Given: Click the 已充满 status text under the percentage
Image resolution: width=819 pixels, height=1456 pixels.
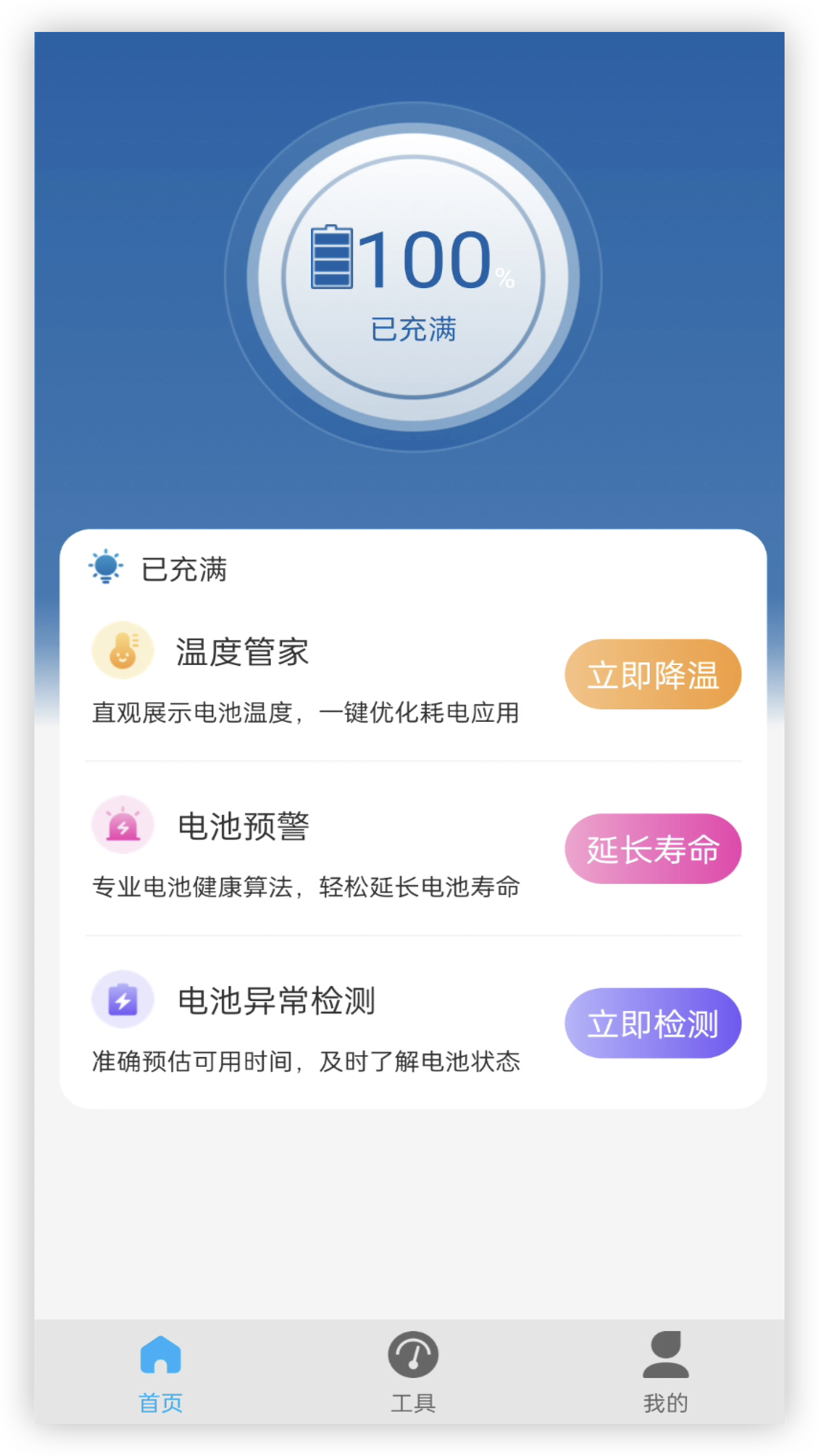Looking at the screenshot, I should (x=413, y=328).
